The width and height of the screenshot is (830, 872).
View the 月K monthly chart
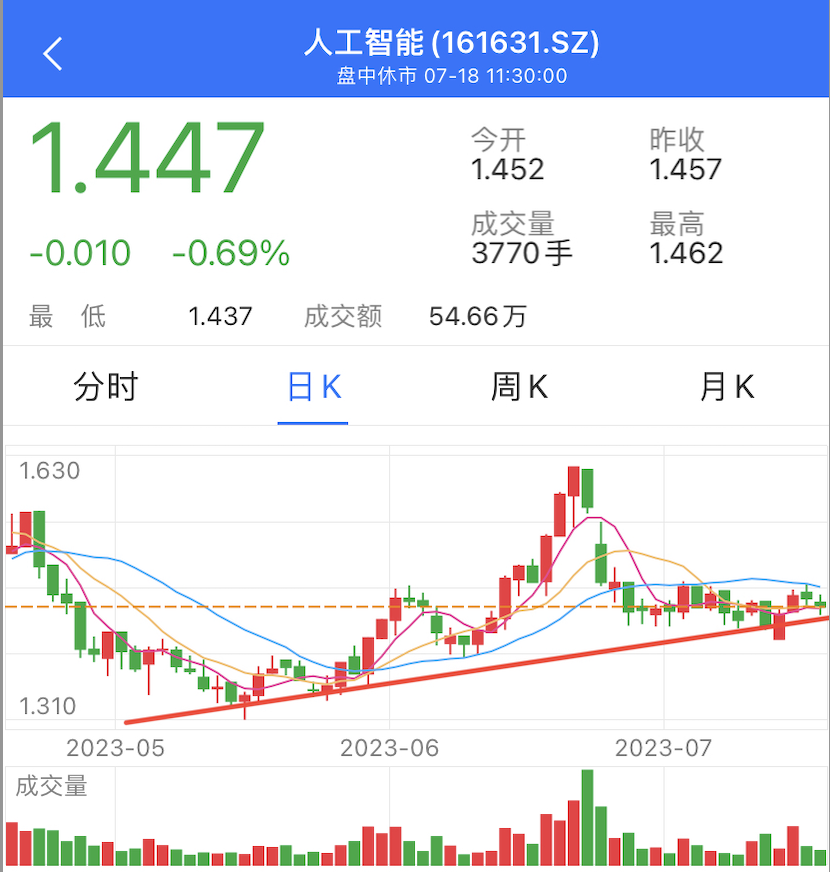pyautogui.click(x=726, y=386)
